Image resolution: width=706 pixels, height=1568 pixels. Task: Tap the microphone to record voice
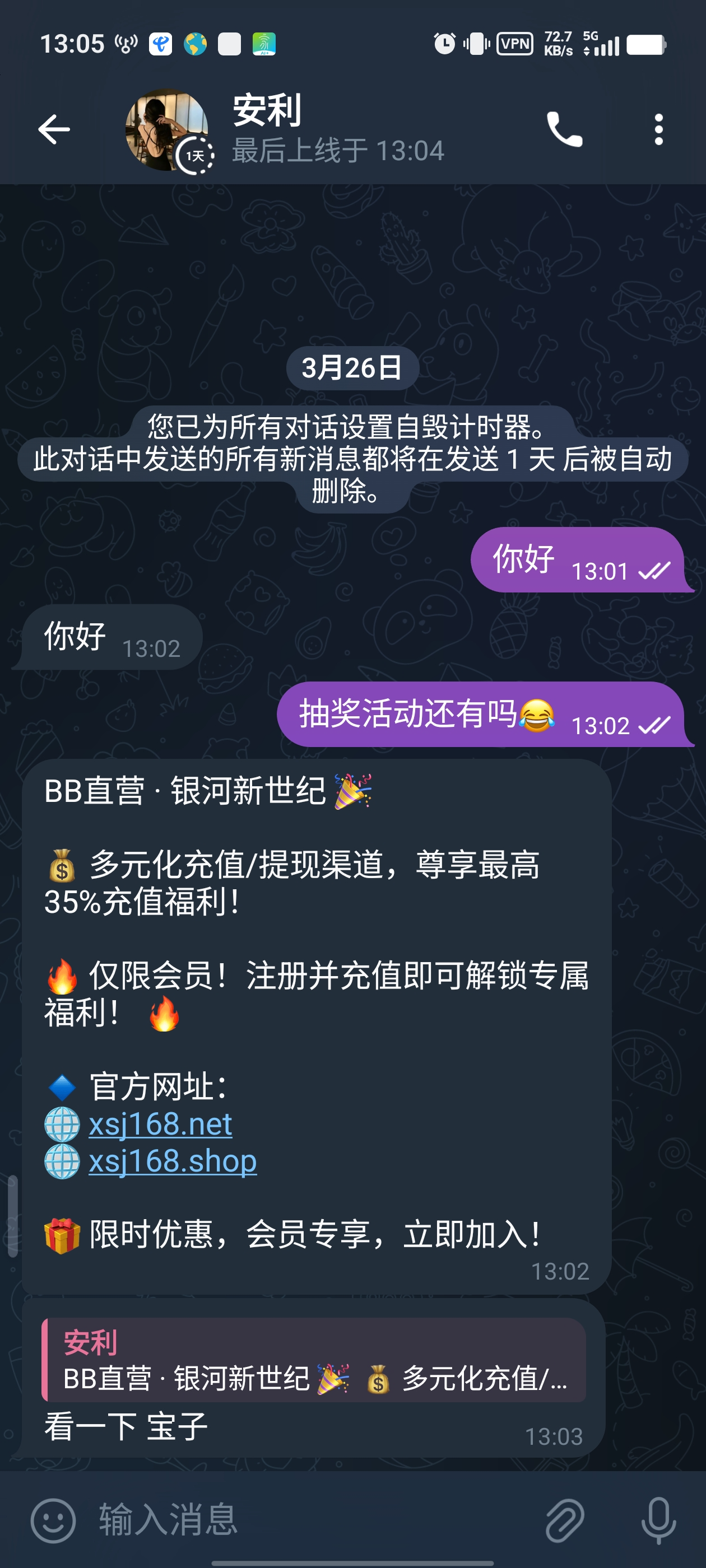pyautogui.click(x=658, y=1520)
